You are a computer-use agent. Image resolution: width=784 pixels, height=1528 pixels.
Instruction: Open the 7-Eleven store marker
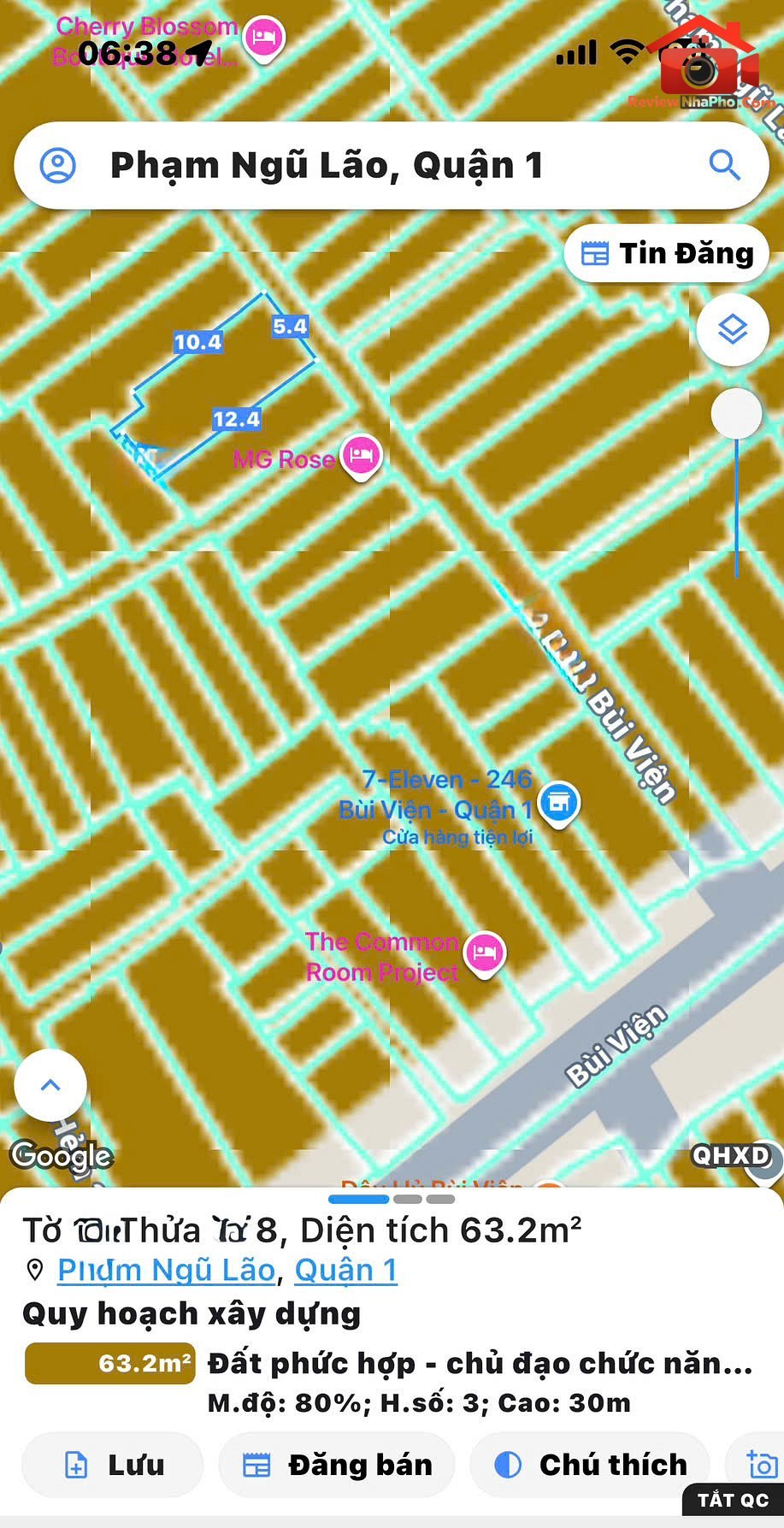560,805
